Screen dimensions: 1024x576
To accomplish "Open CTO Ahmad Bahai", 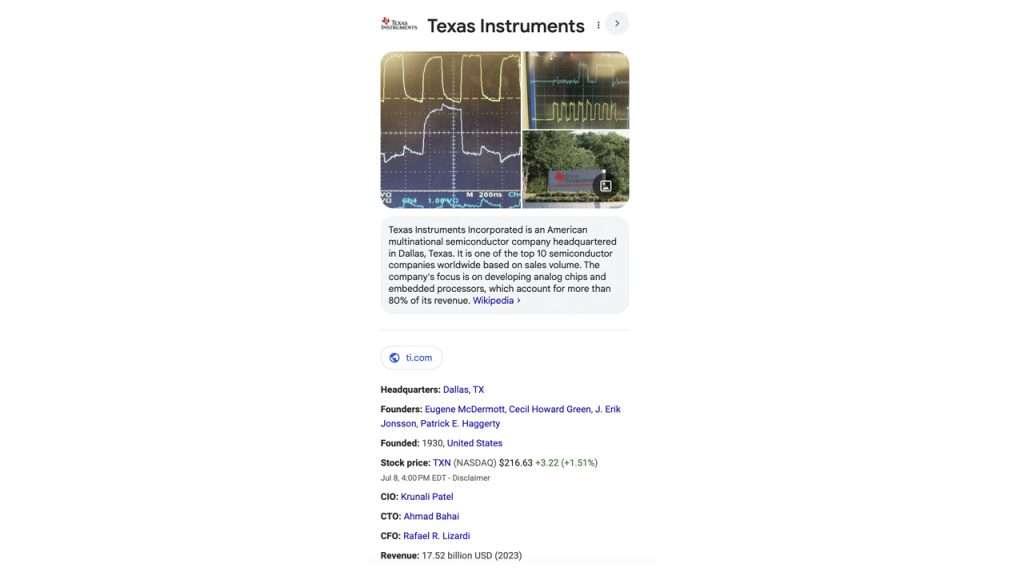I will 431,516.
